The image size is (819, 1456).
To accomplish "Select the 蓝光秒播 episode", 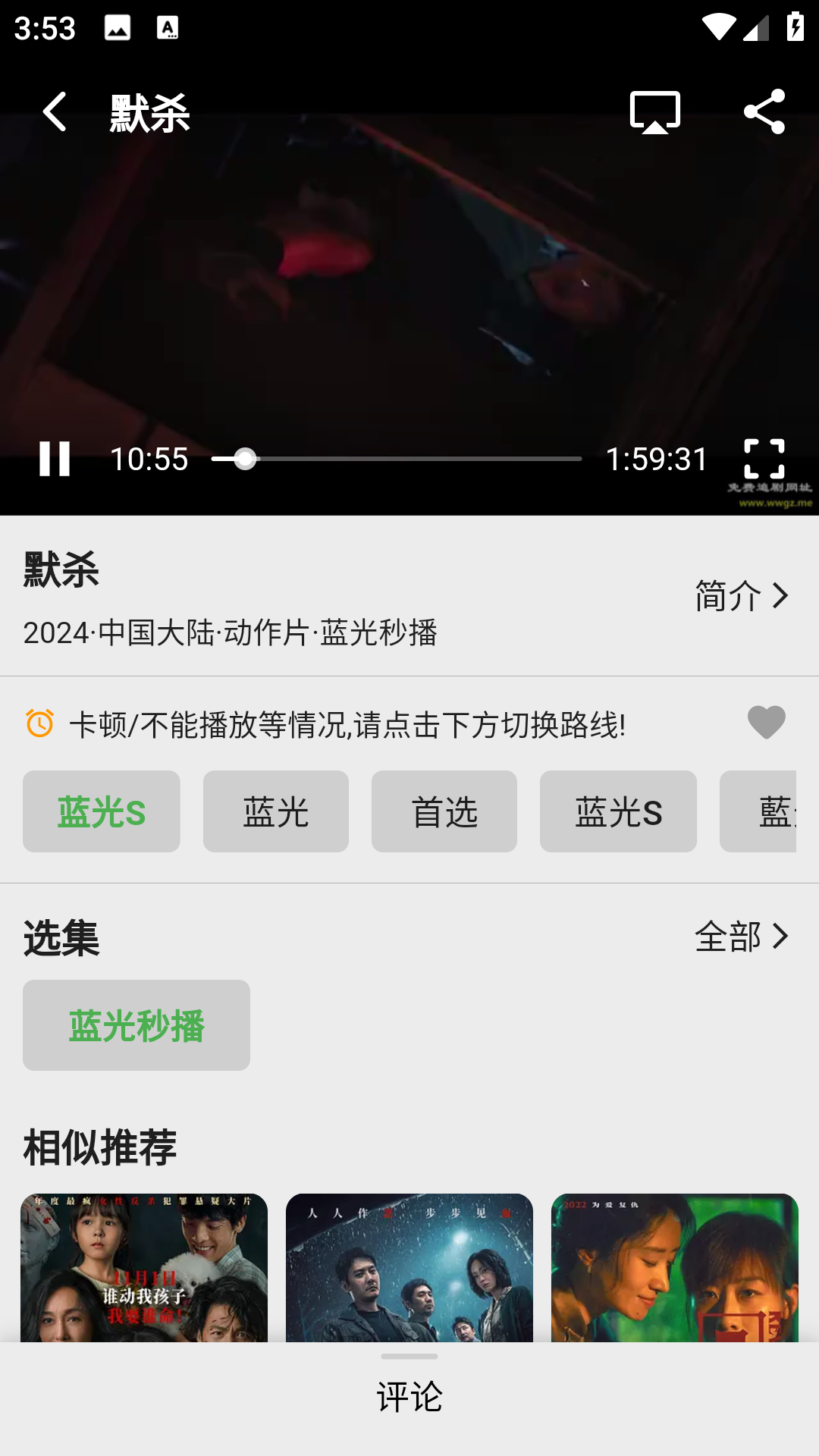I will pyautogui.click(x=136, y=1025).
